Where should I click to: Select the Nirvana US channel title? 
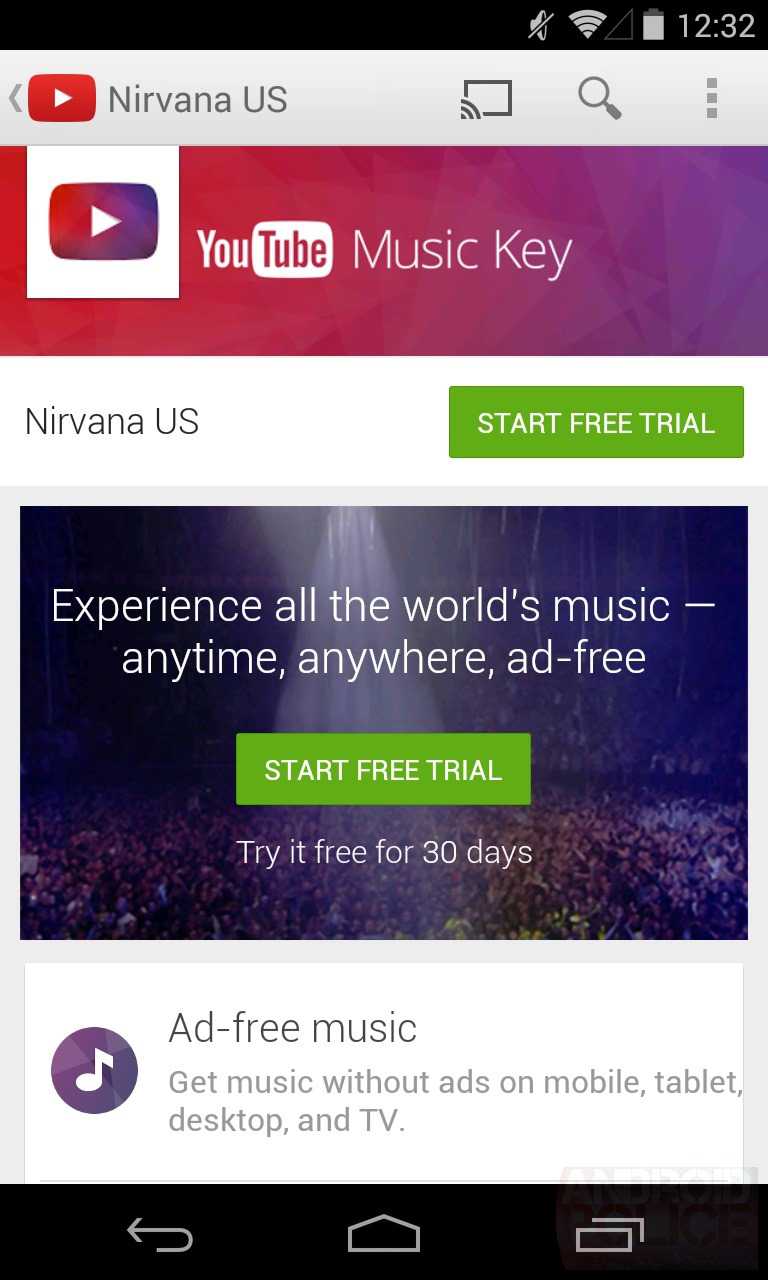pos(111,421)
